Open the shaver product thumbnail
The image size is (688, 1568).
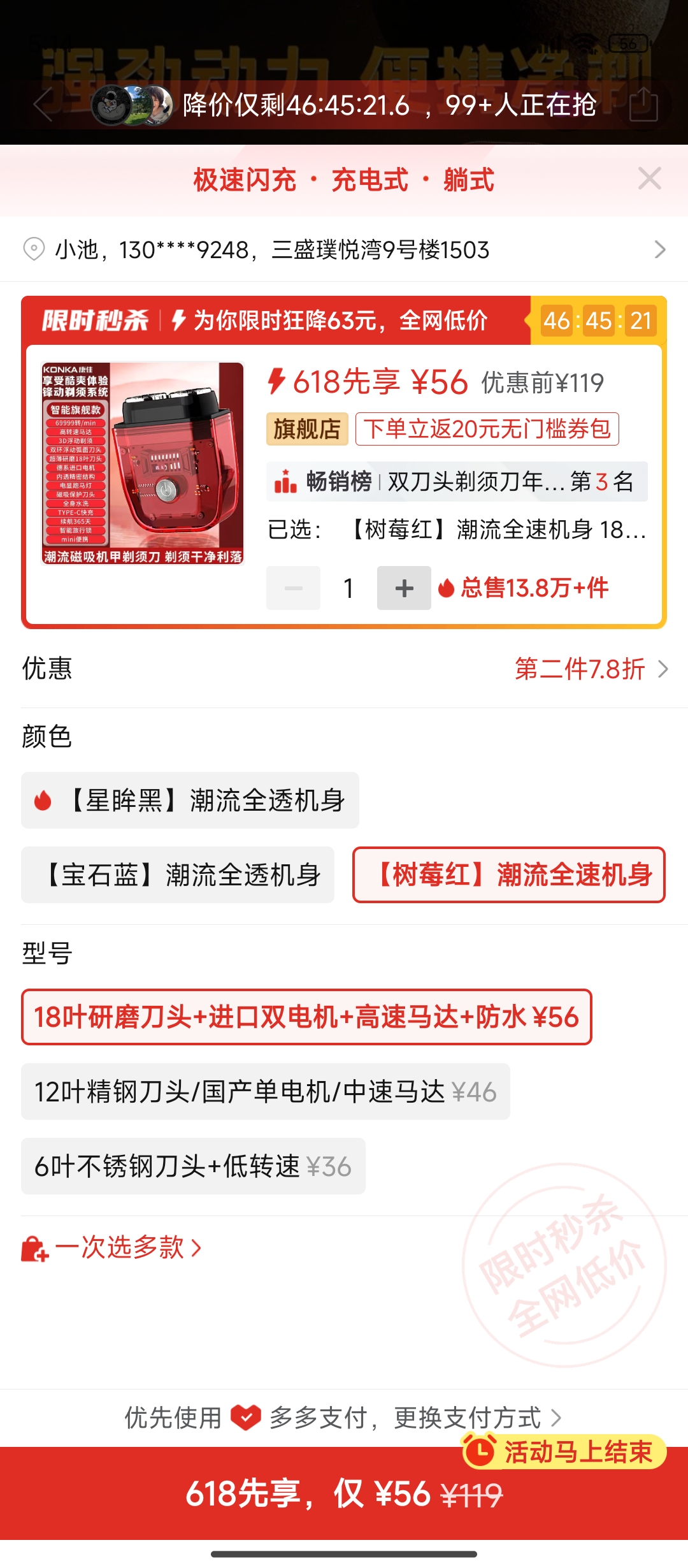(143, 463)
